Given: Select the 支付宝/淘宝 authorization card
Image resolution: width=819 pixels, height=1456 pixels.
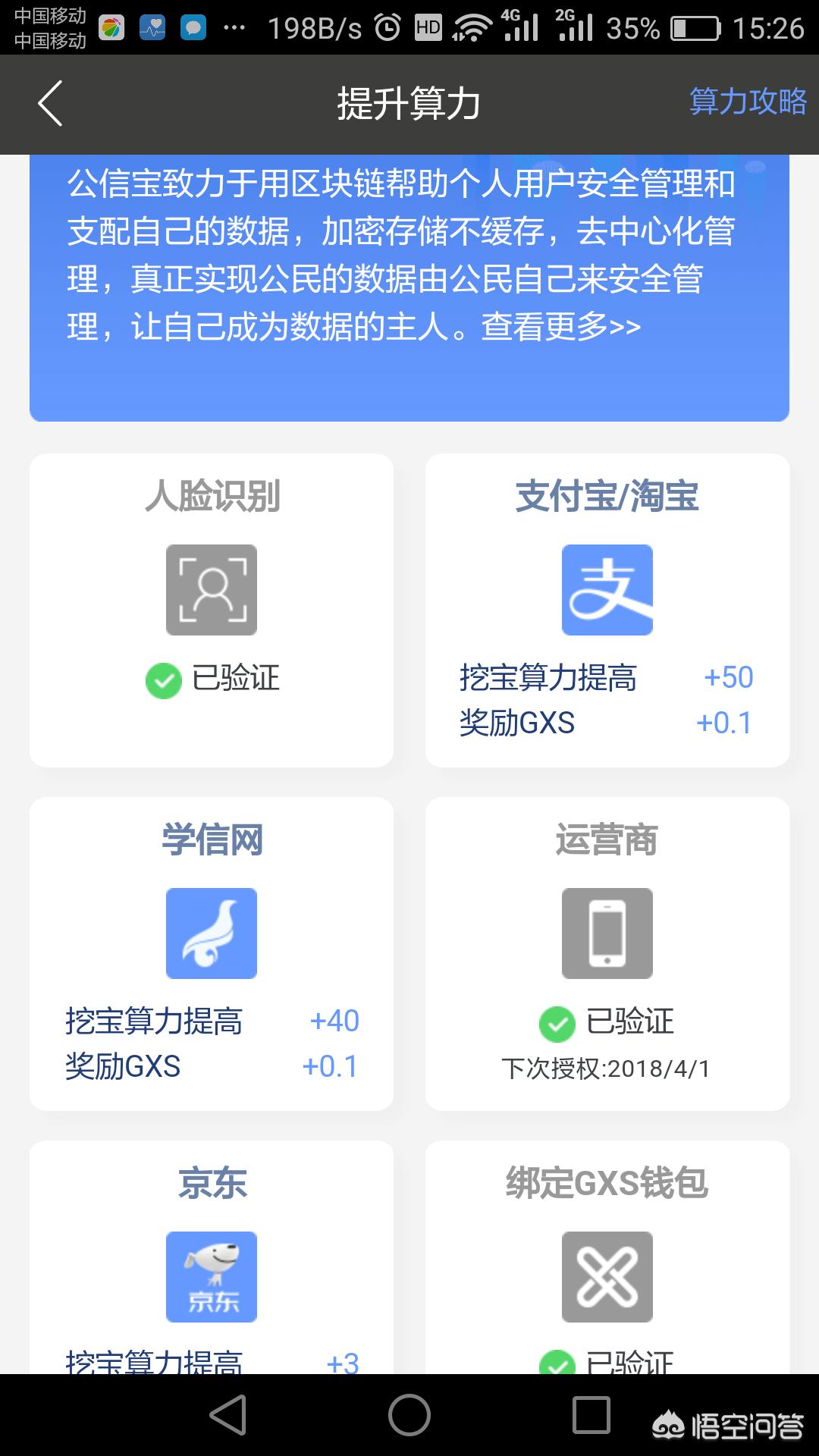Looking at the screenshot, I should click(607, 610).
